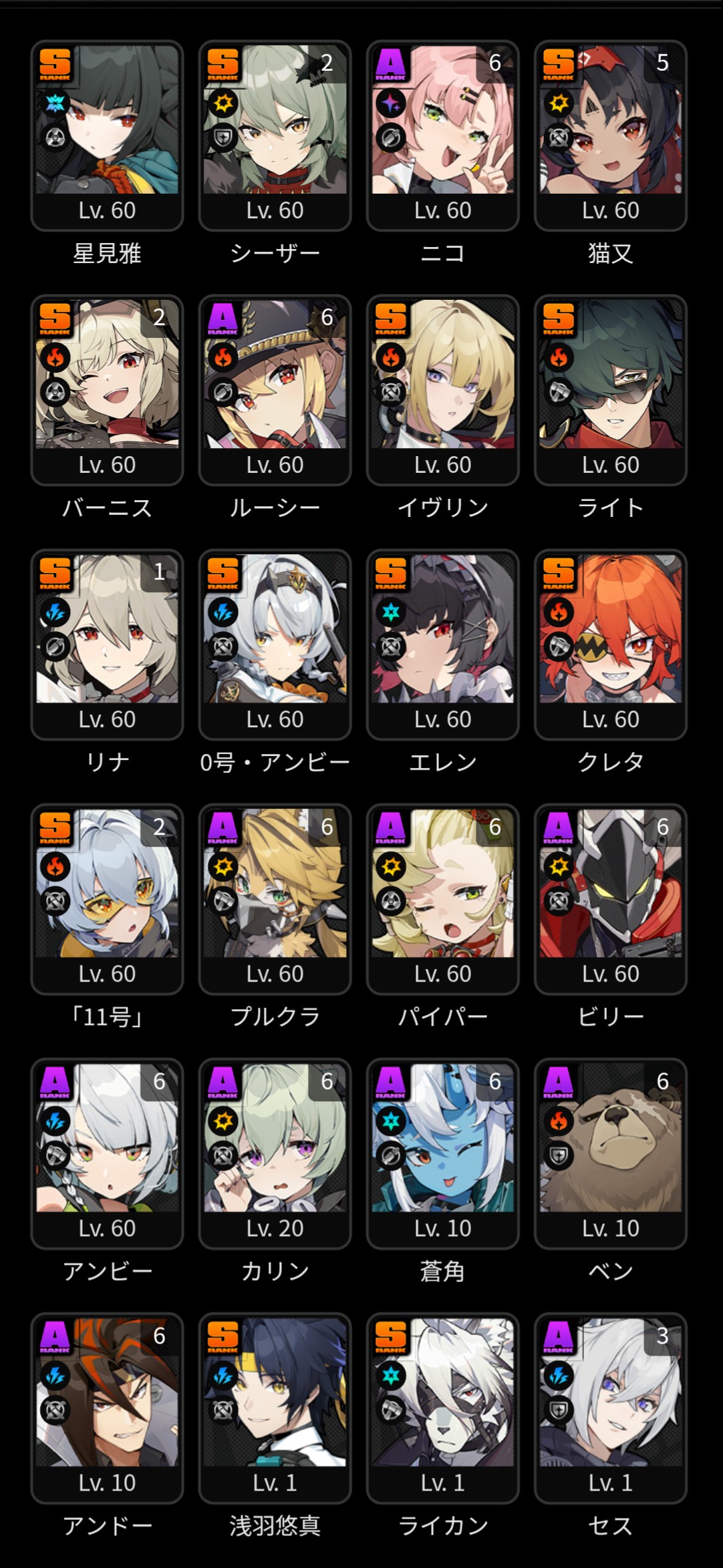
Task: Tap the 猫又 agent card
Action: 610,136
